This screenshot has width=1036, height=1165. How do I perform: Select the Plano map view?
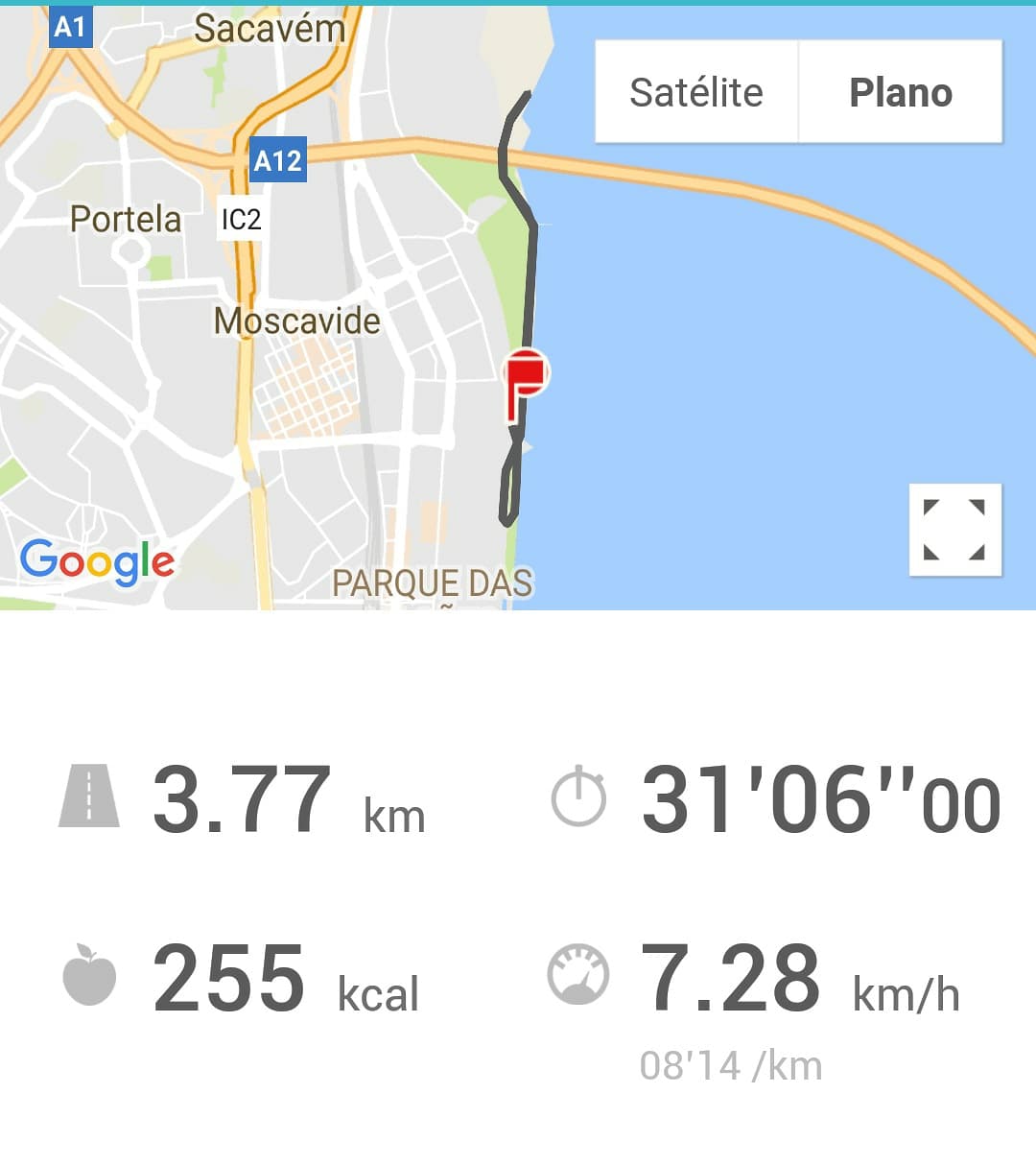coord(901,93)
